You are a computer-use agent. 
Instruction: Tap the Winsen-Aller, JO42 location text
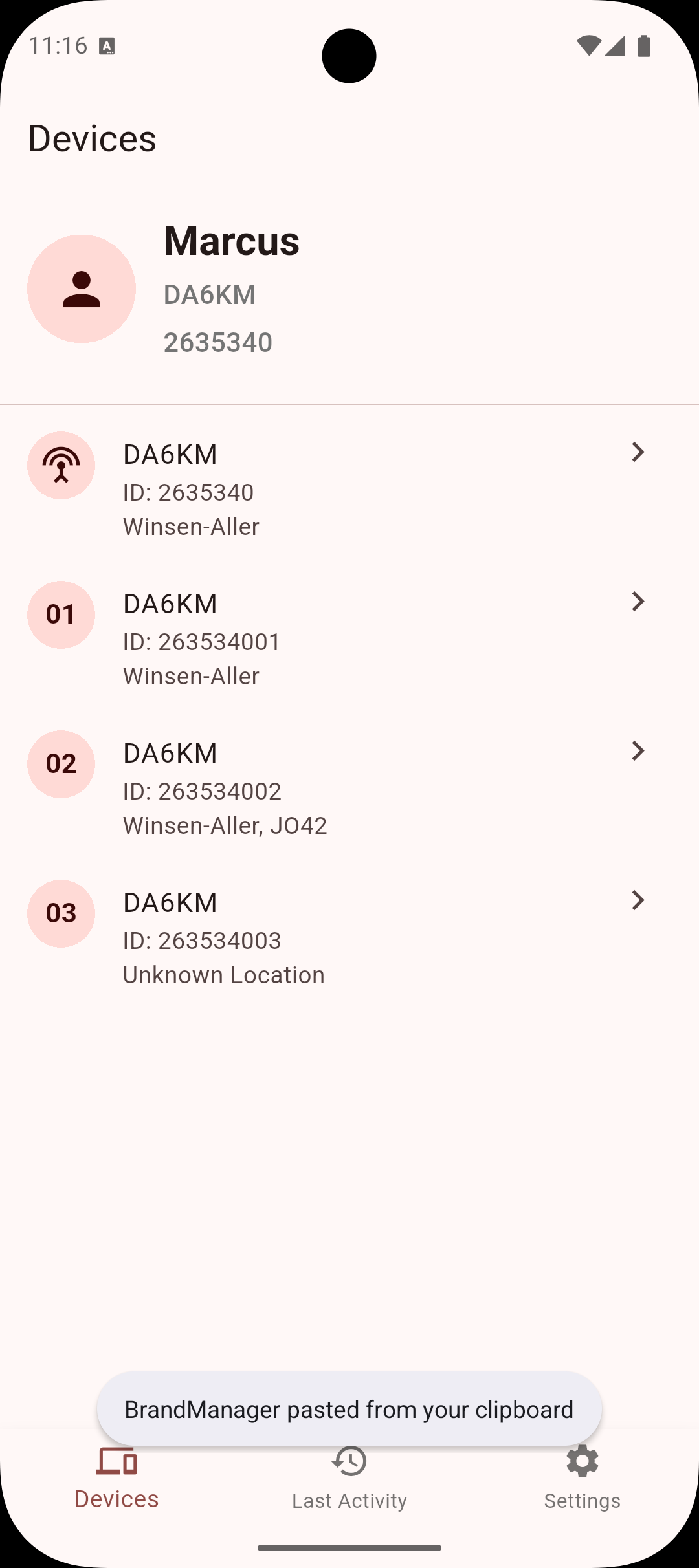point(225,825)
